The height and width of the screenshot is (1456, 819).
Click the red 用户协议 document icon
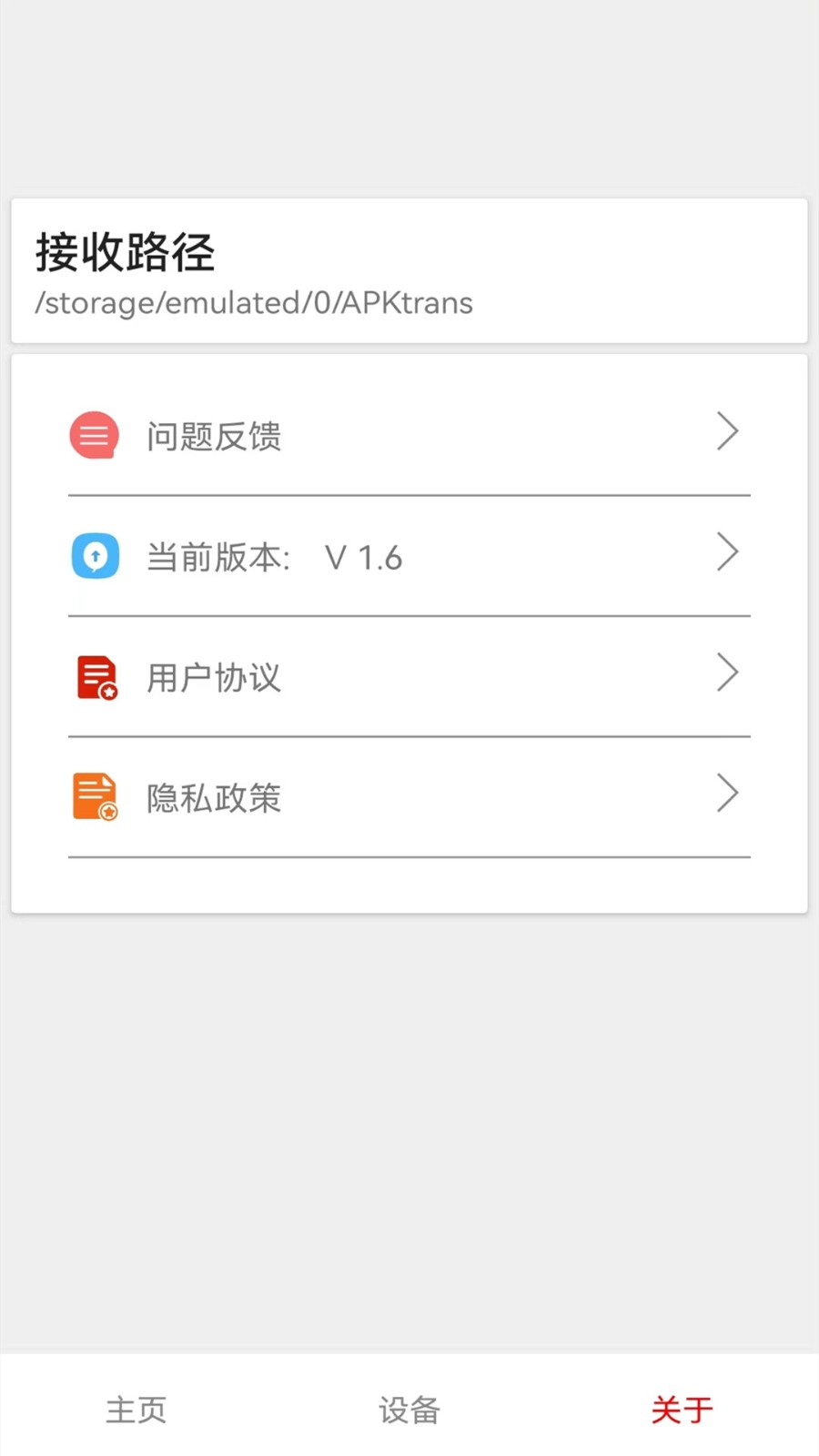96,677
